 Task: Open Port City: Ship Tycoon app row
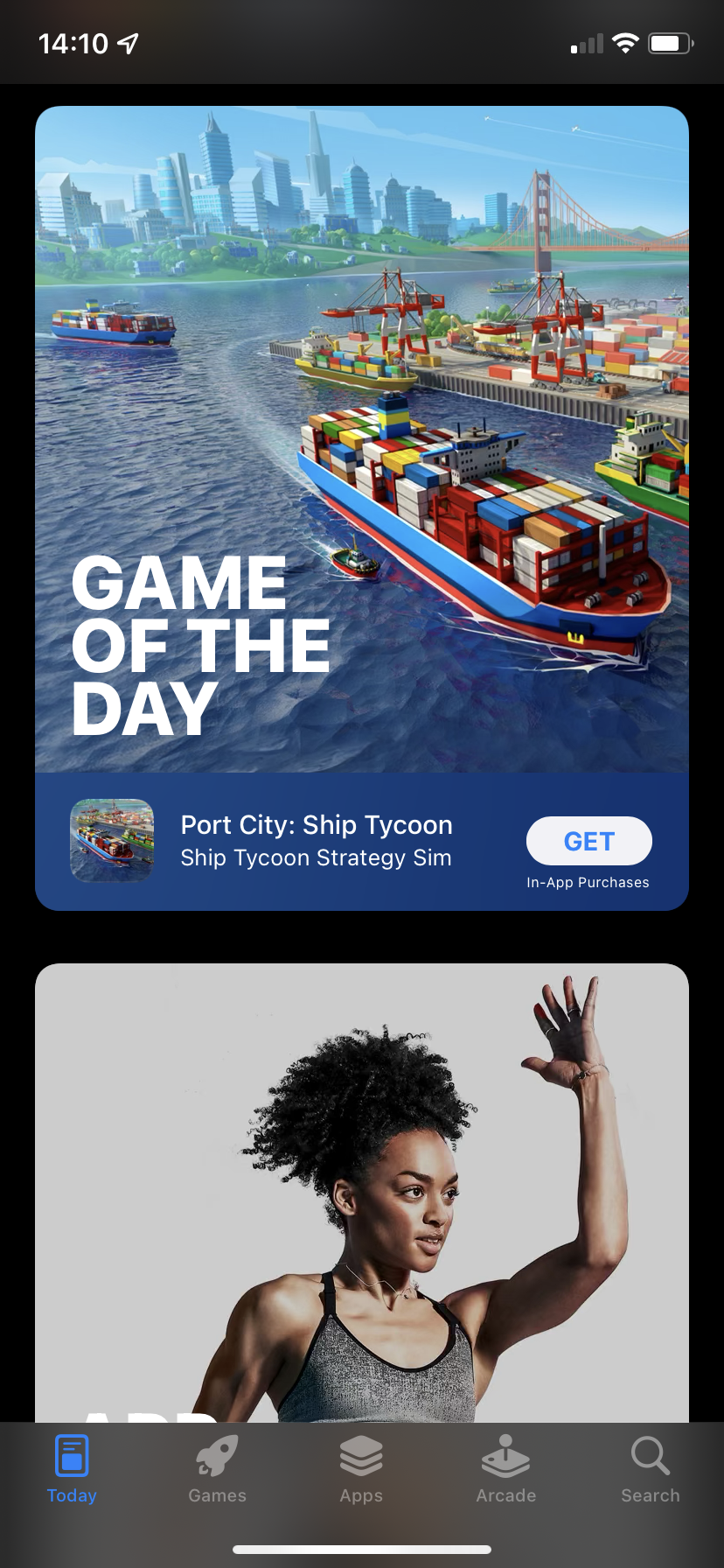pos(316,841)
